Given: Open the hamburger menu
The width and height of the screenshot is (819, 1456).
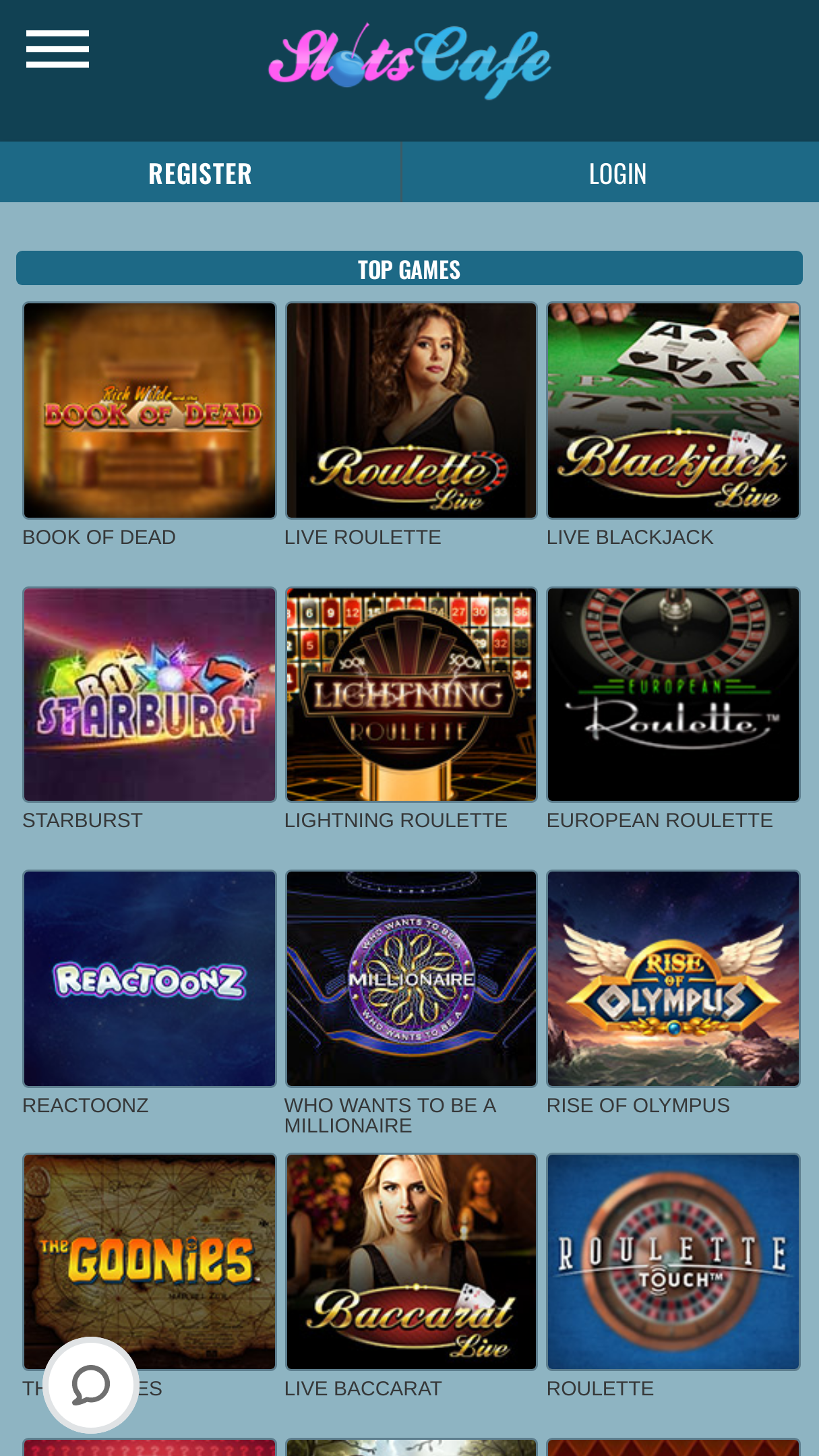Looking at the screenshot, I should click(x=57, y=49).
